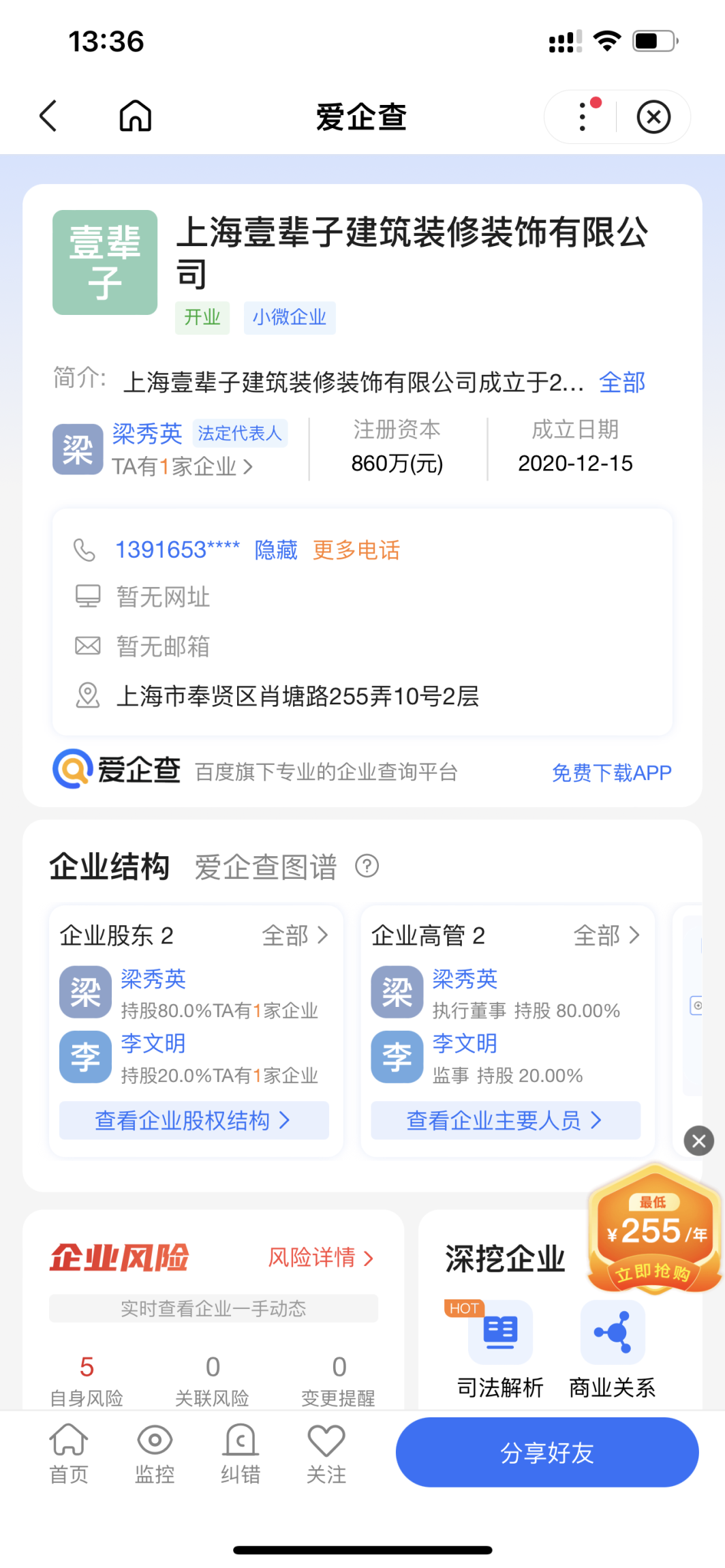725x1568 pixels.
Task: Expand the full company introduction via 全部
Action: click(x=621, y=382)
